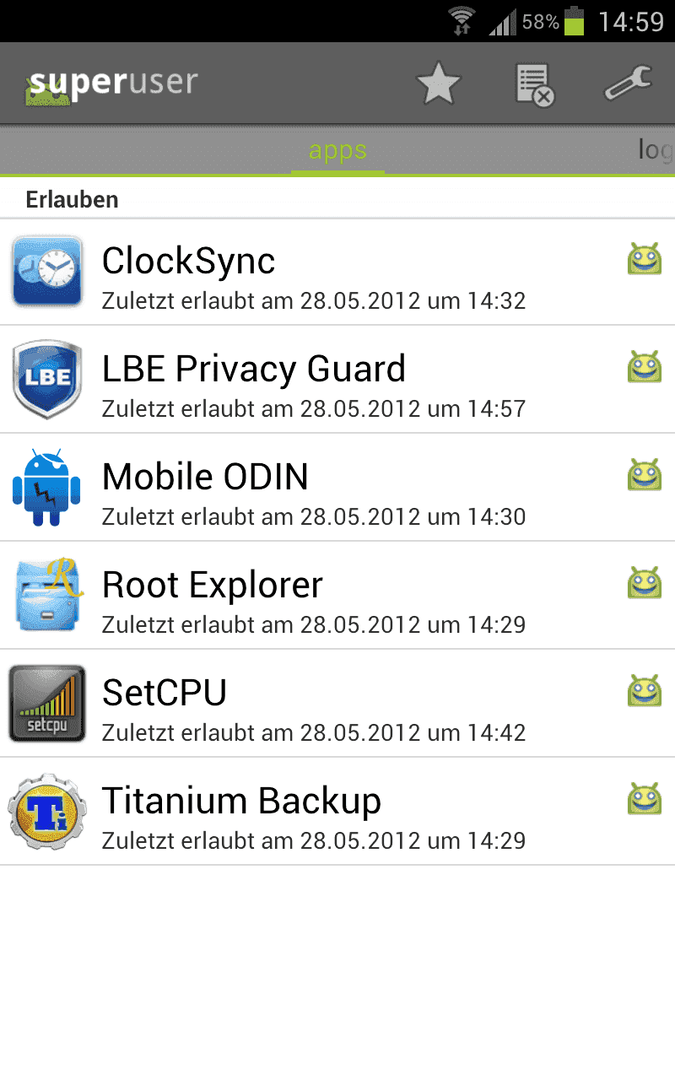Tap the star icon in the header
This screenshot has height=1080, width=675.
[439, 83]
